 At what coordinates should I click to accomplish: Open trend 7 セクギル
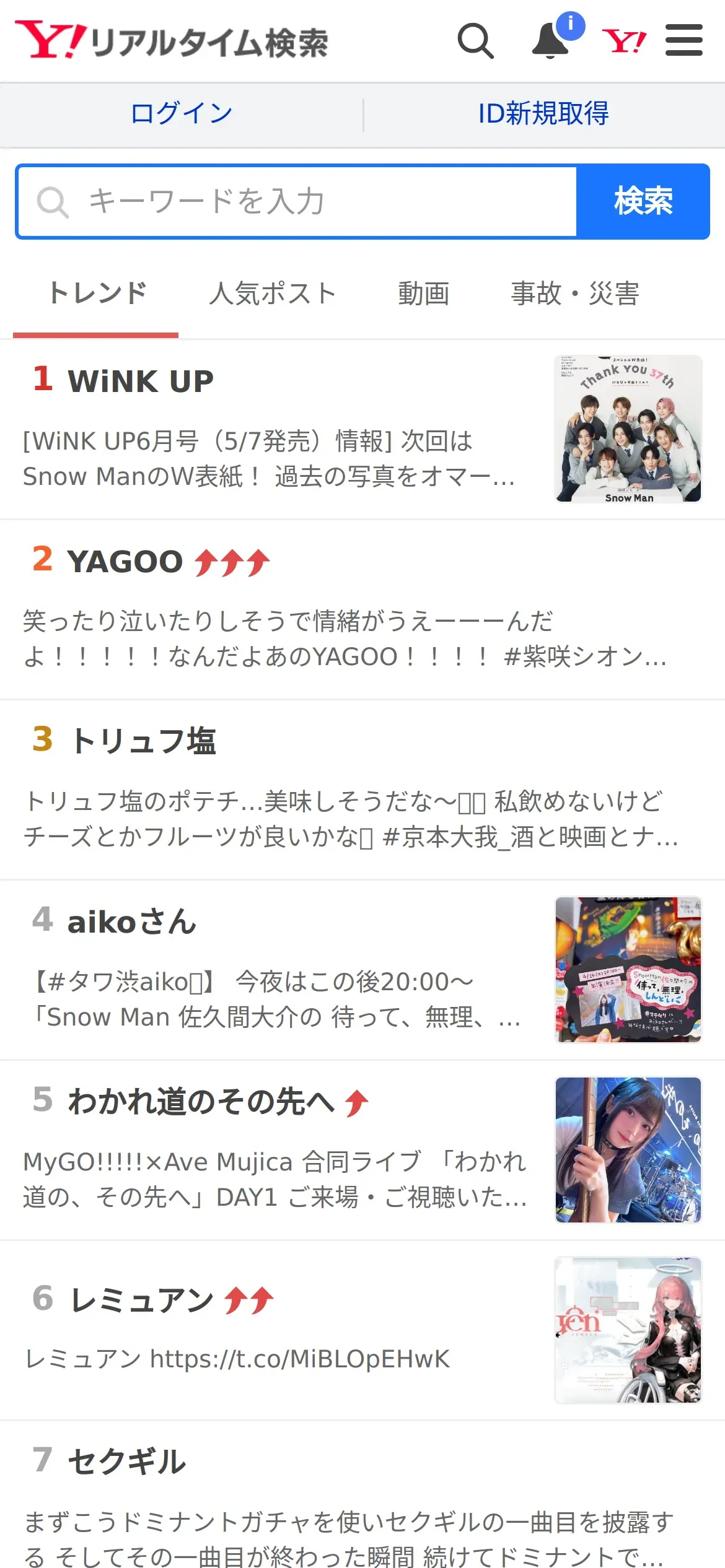click(x=127, y=1462)
